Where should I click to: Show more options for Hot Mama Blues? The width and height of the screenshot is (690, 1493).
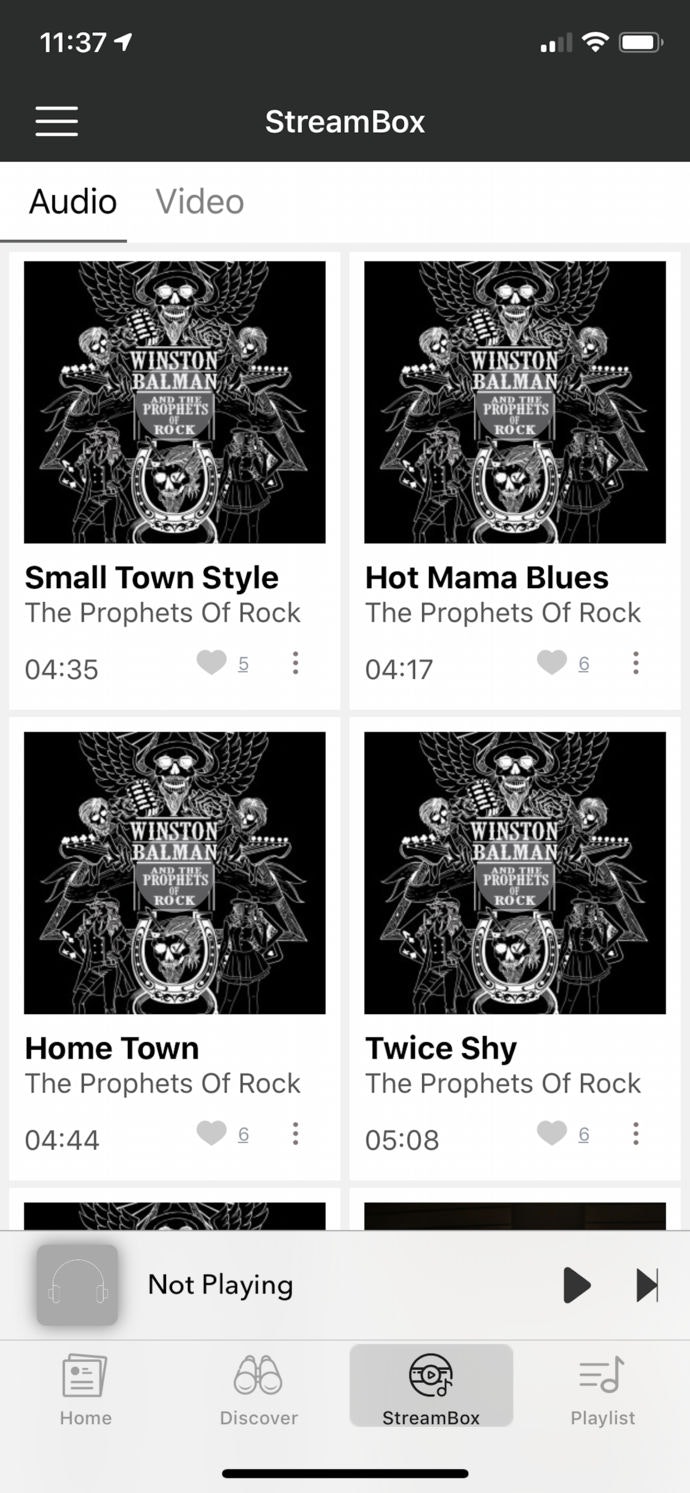[x=635, y=663]
